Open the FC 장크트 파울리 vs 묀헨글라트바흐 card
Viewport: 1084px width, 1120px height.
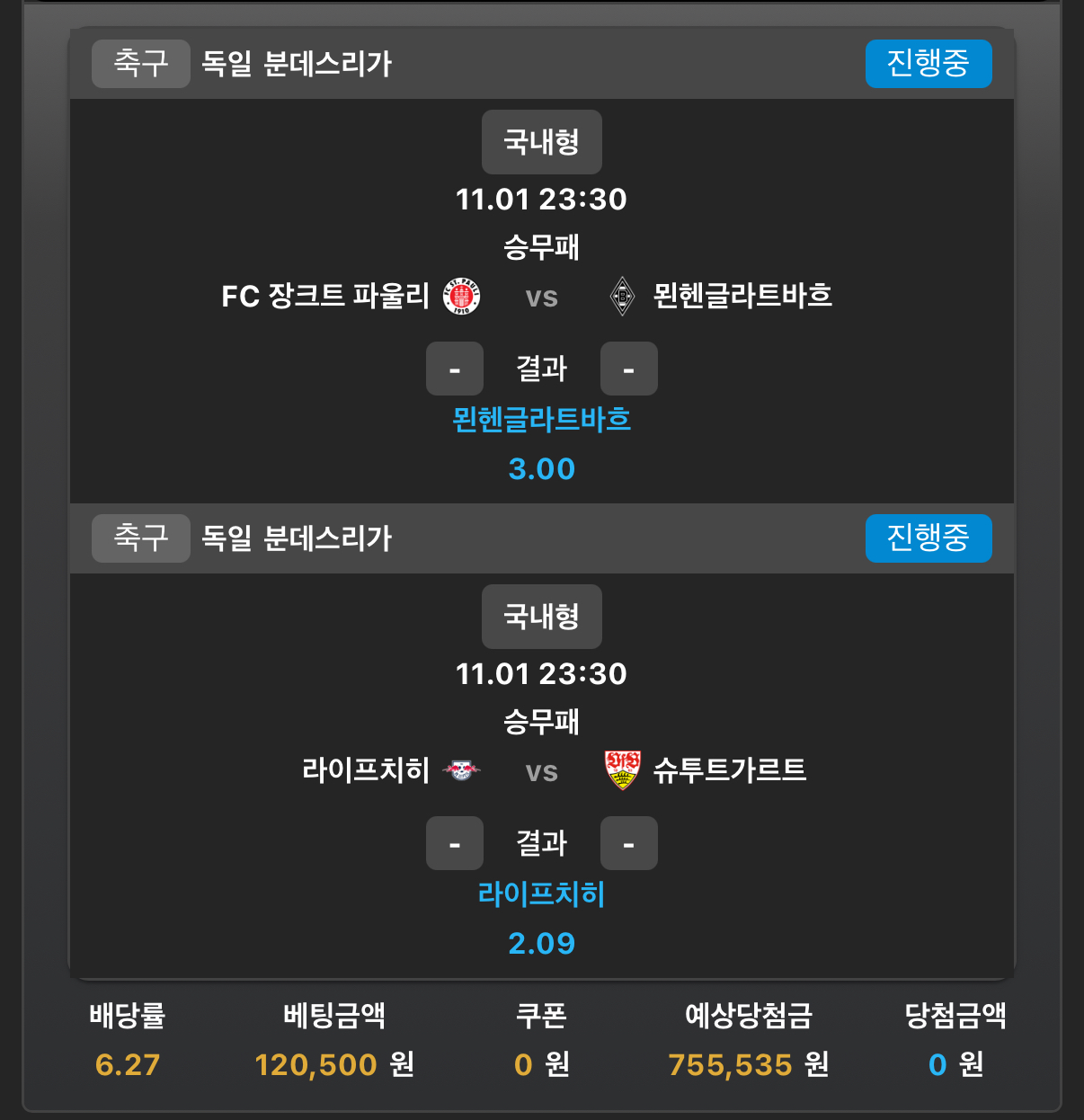541,297
